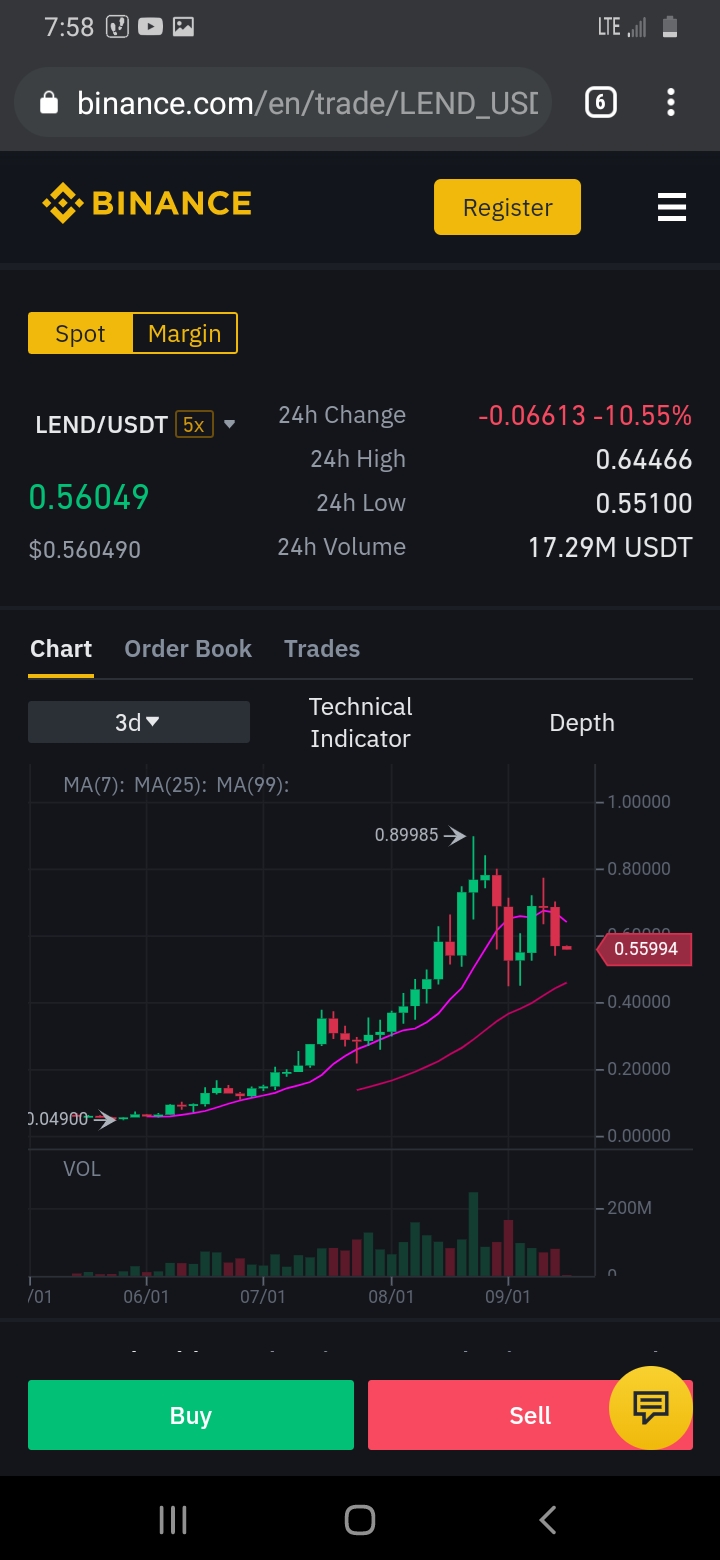The height and width of the screenshot is (1560, 720).
Task: Go back using the system back button
Action: tap(547, 1520)
